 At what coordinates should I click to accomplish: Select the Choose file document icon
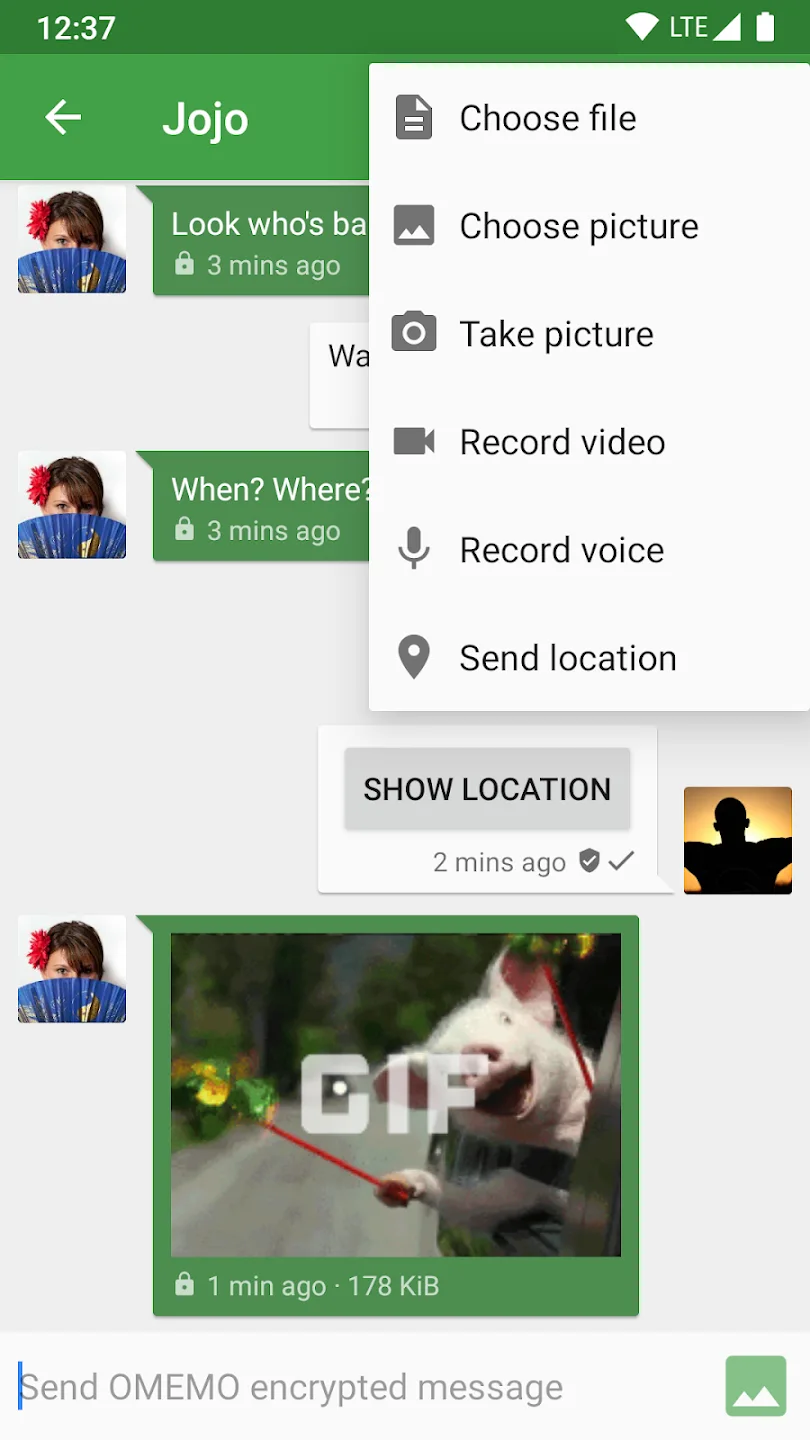coord(414,117)
